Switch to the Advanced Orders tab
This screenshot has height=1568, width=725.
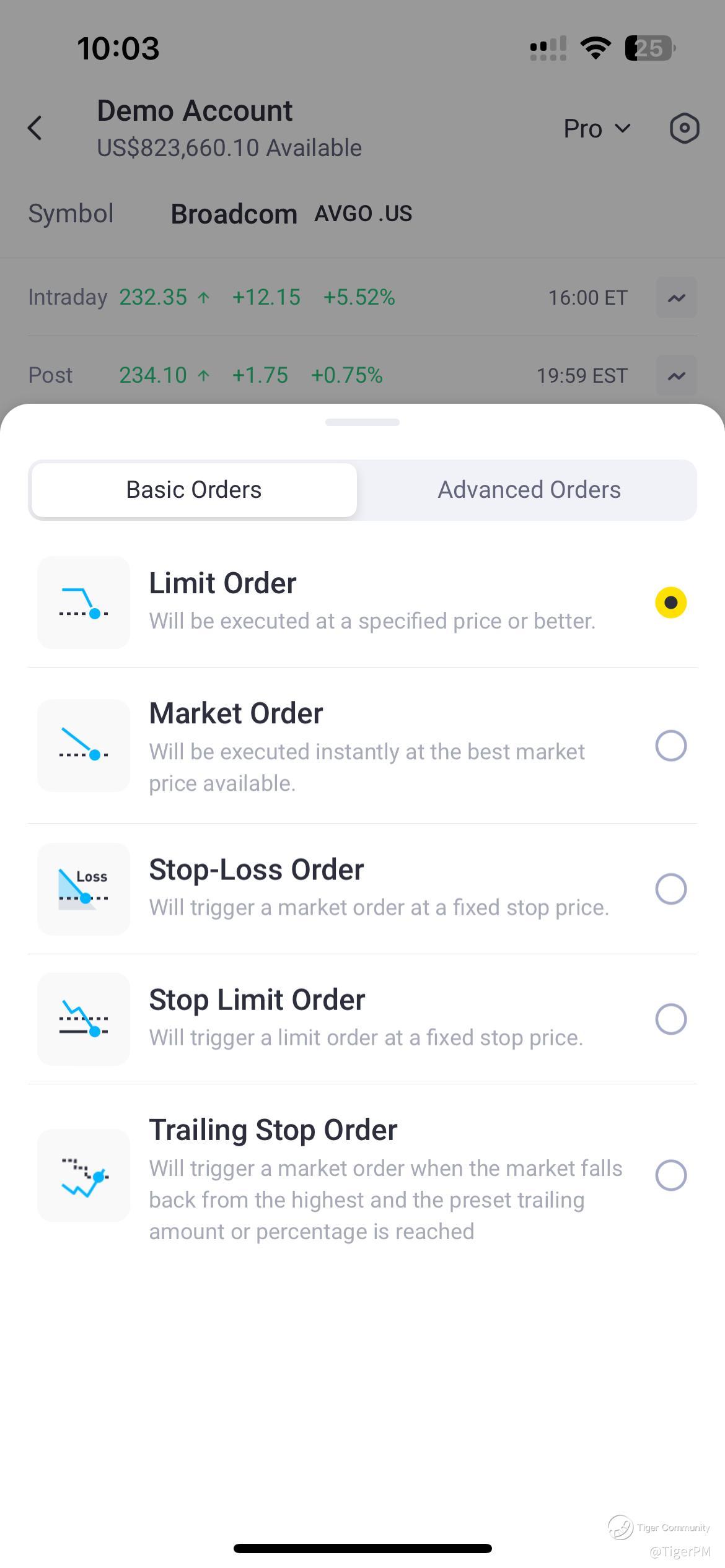point(529,490)
